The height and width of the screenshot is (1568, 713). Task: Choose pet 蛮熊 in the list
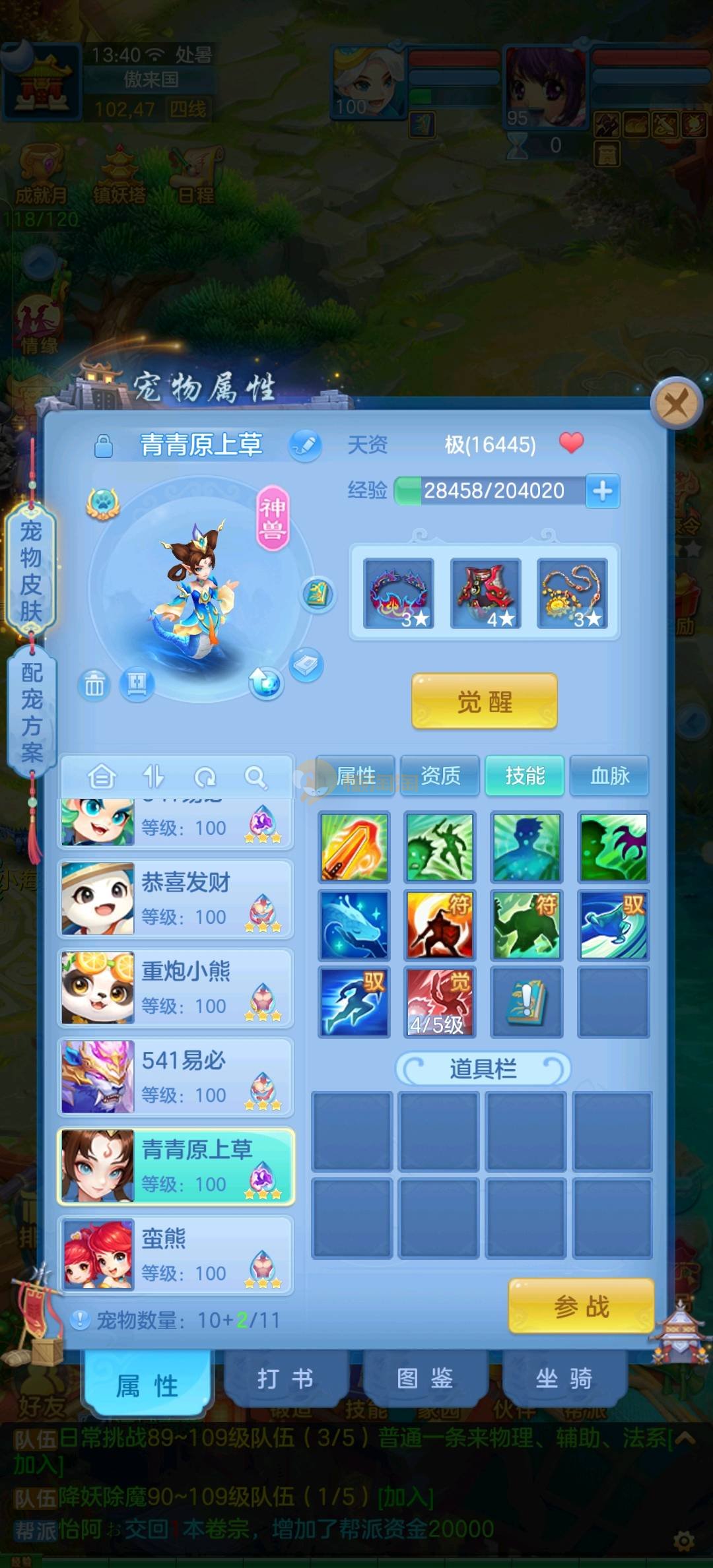pyautogui.click(x=176, y=1255)
